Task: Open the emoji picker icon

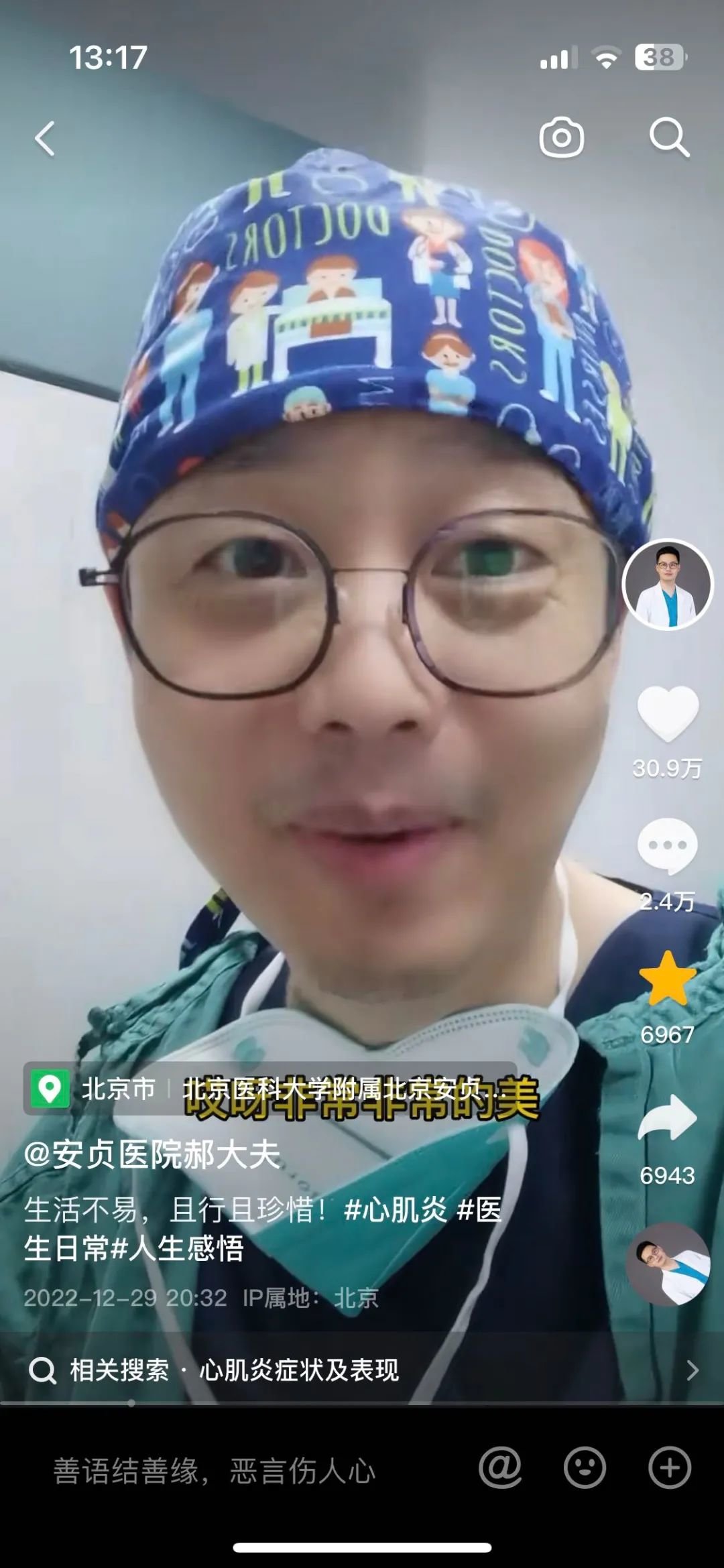Action: [585, 1468]
